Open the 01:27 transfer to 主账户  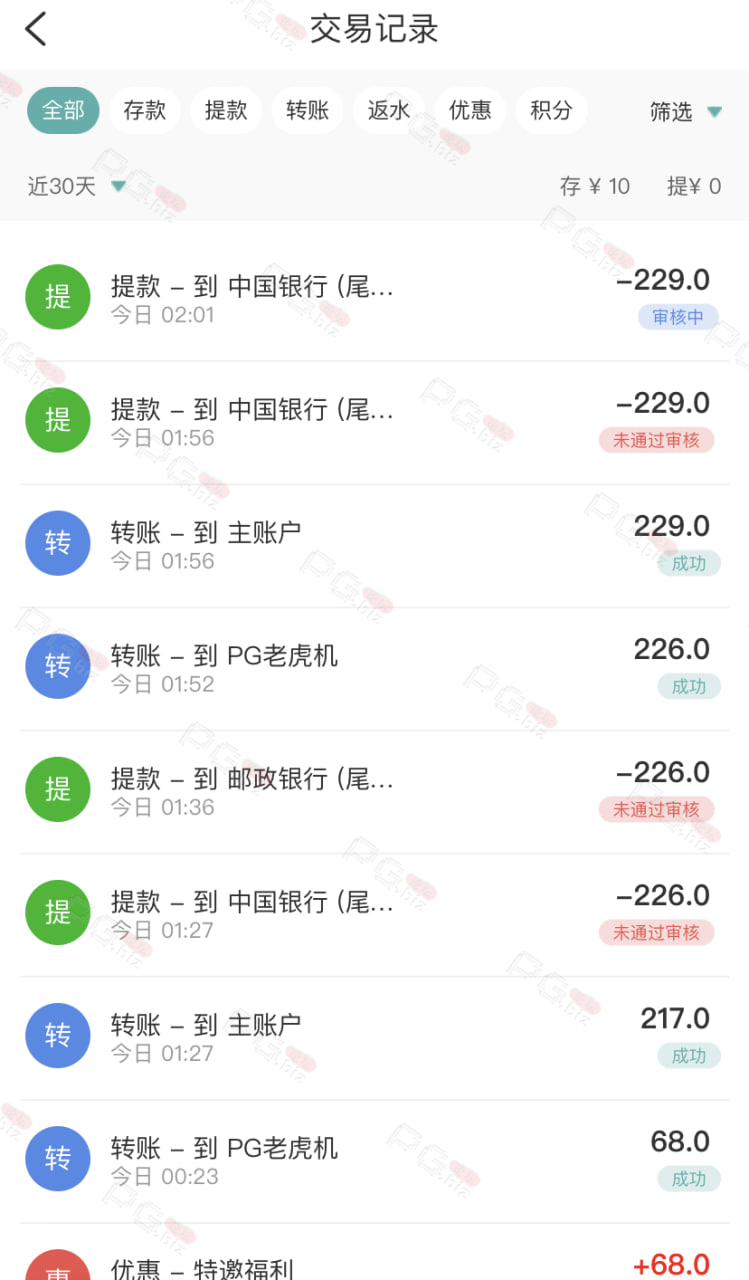(x=374, y=1038)
